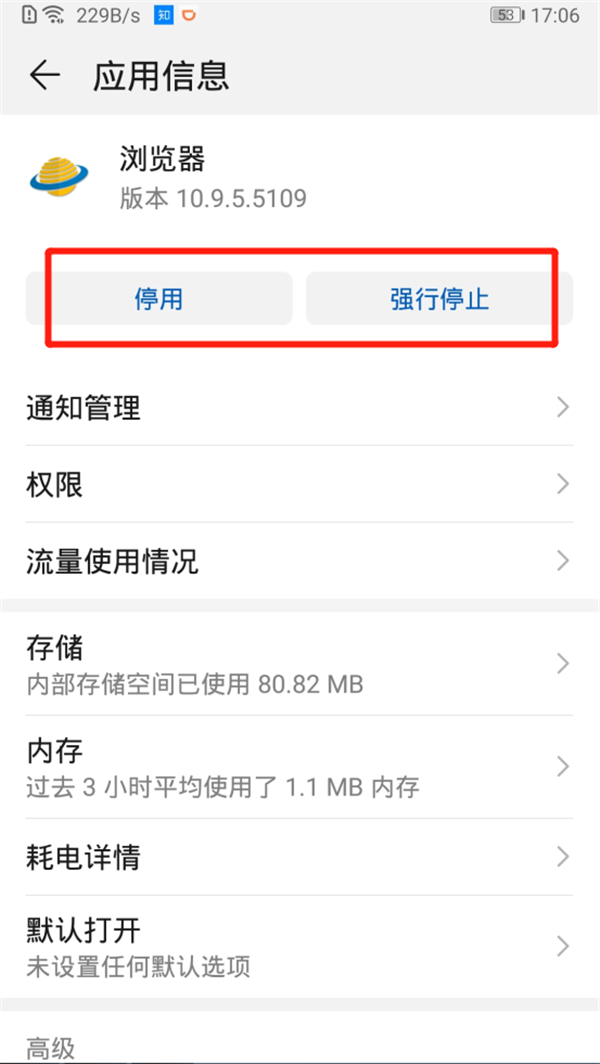
Task: Go back from 应用信息 screen
Action: pos(45,76)
